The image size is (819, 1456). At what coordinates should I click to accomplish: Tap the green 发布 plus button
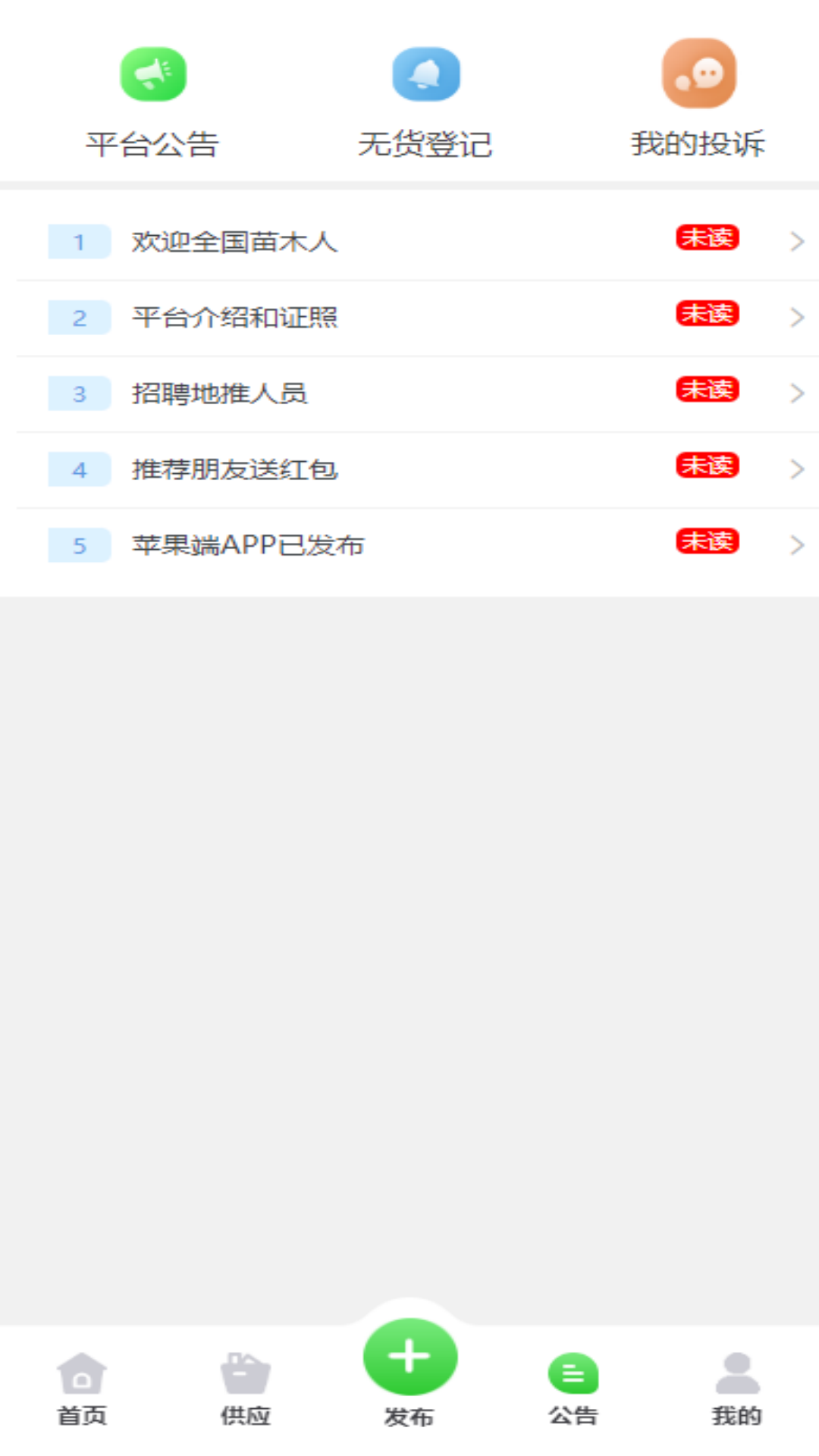click(409, 1357)
